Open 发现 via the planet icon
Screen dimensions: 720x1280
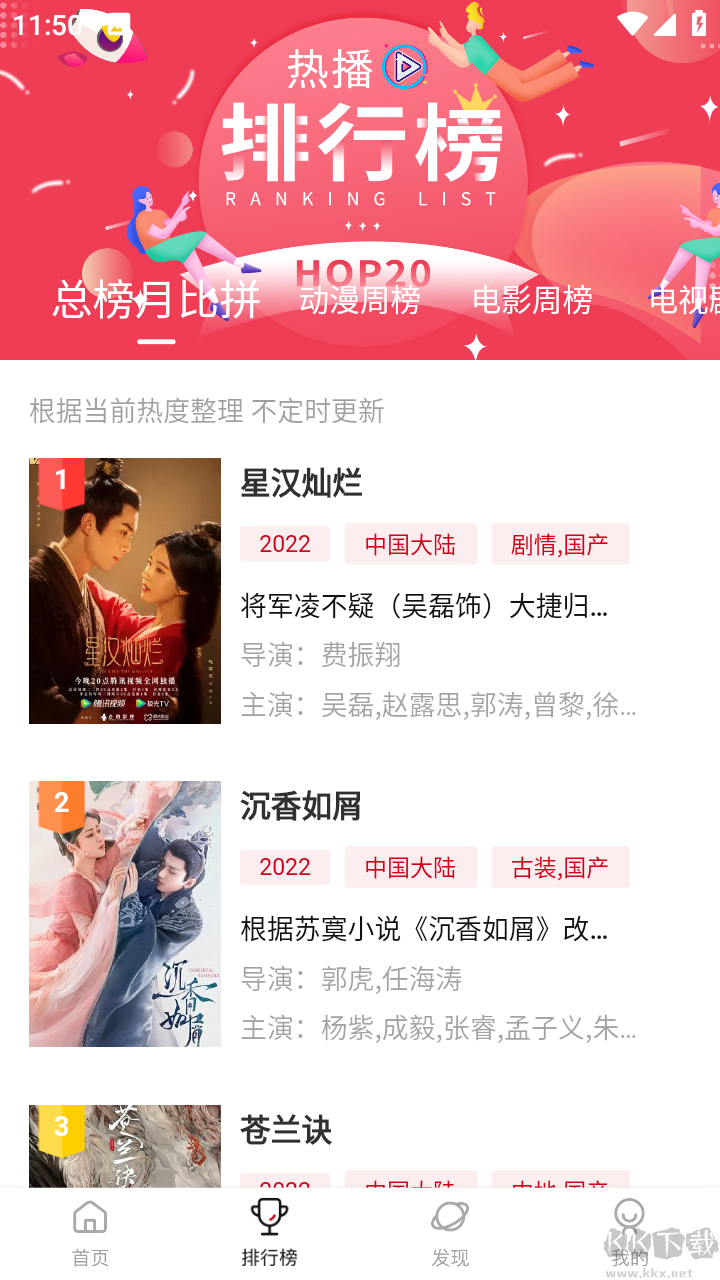coord(450,1218)
